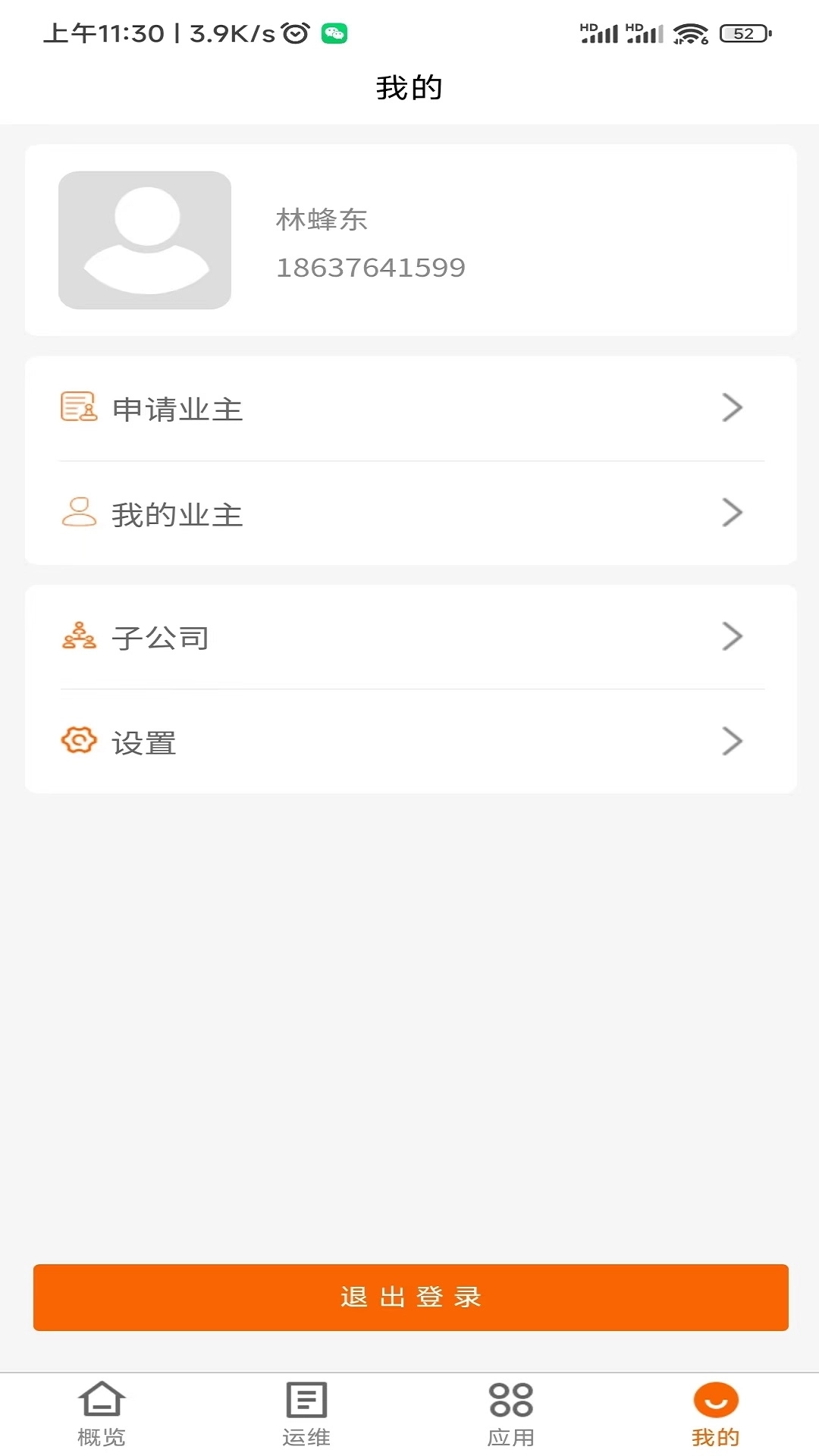Expand the 申请业主 row chevron
This screenshot has width=819, height=1456.
[733, 407]
